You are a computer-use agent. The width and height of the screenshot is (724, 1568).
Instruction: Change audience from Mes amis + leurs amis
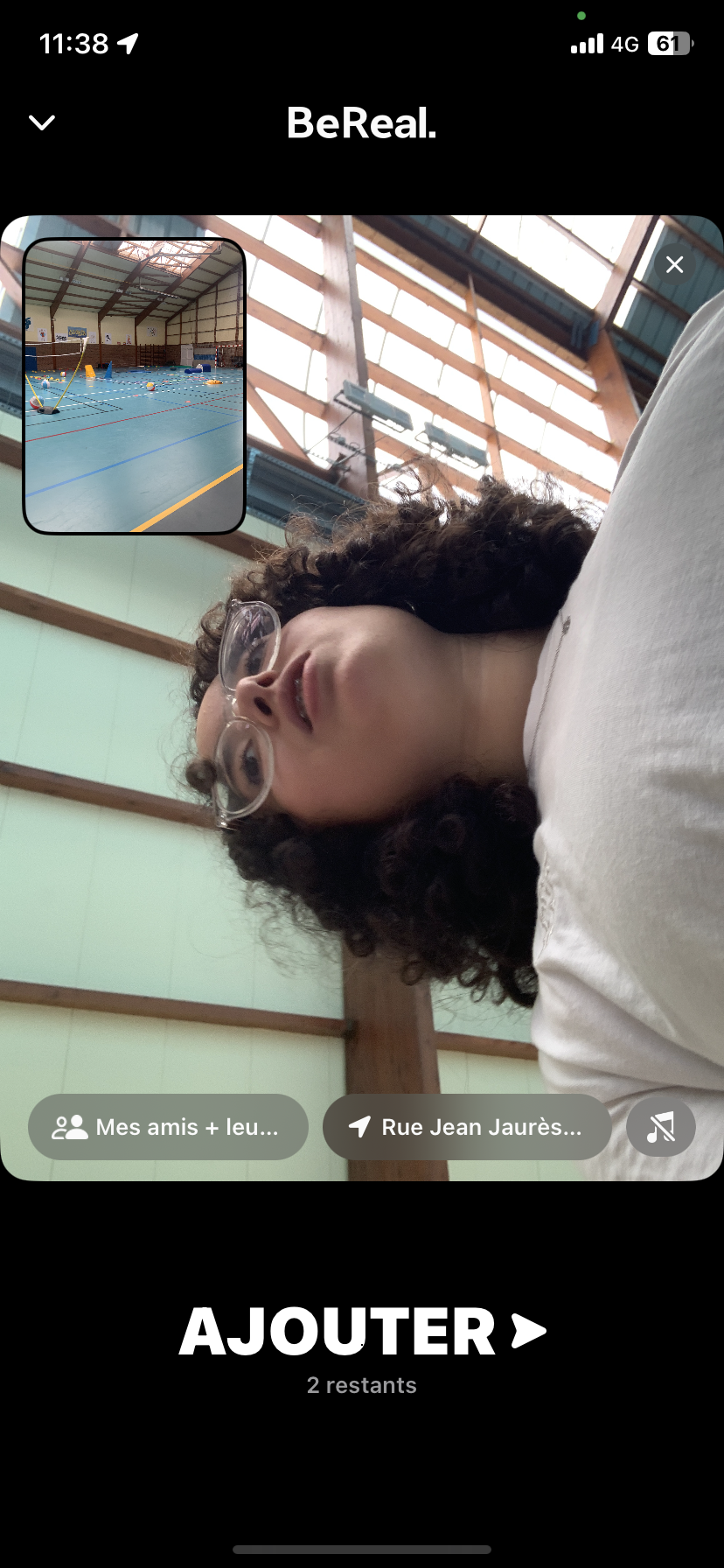[168, 1127]
